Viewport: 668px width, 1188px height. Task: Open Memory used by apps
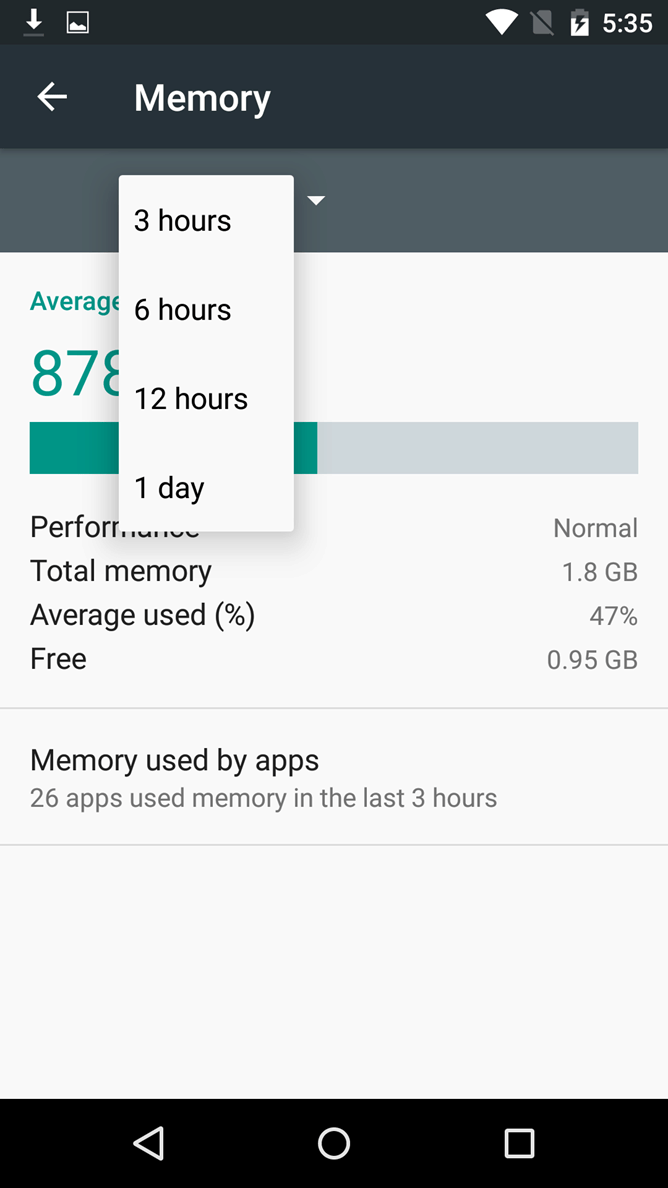[x=334, y=777]
